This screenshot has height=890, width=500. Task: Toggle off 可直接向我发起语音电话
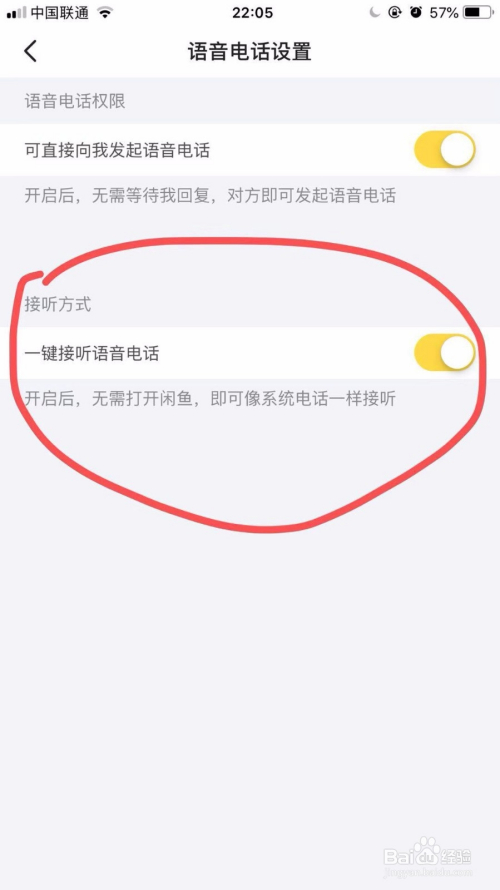(444, 150)
